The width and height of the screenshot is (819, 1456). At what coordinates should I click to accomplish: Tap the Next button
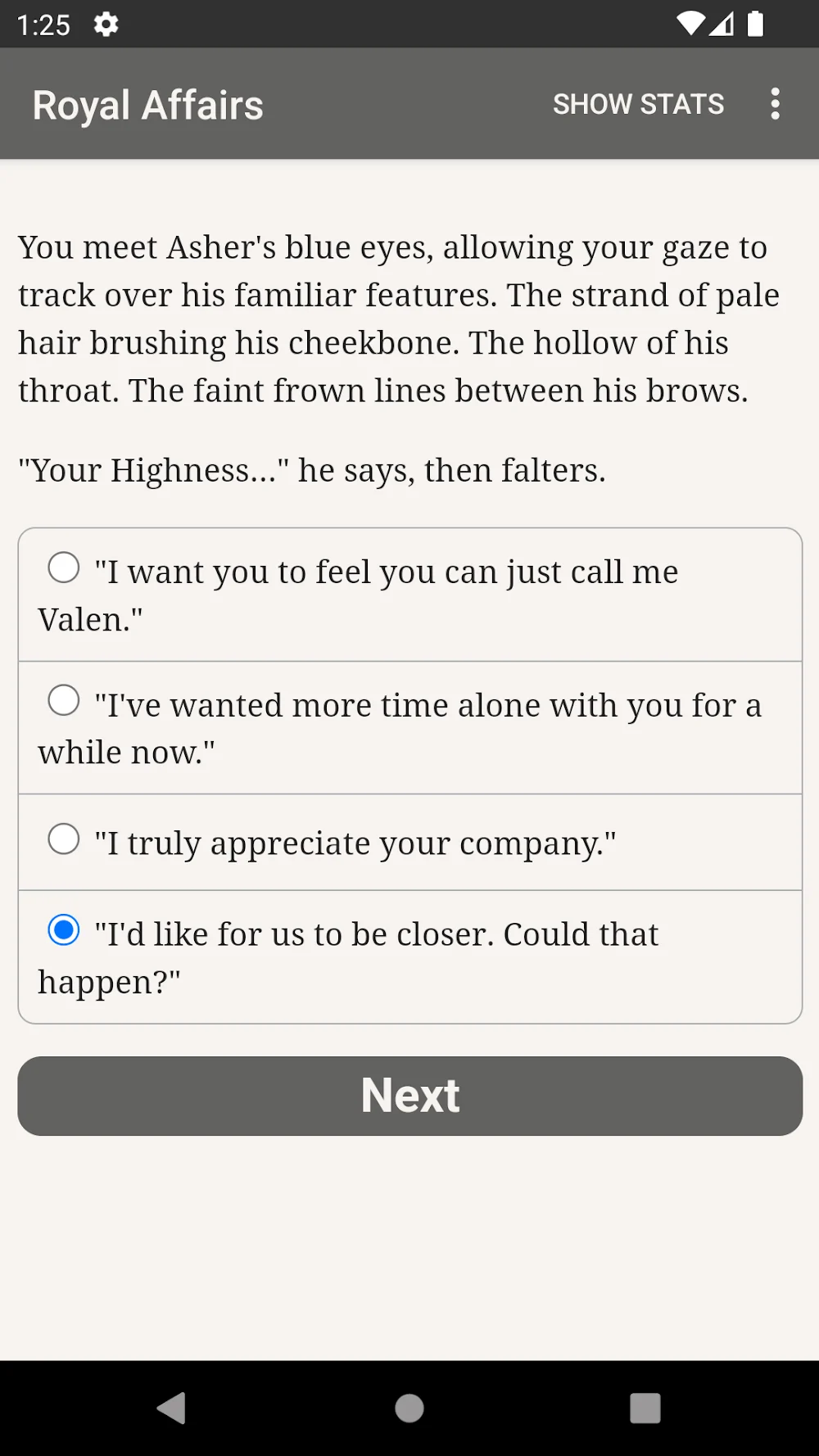409,1096
